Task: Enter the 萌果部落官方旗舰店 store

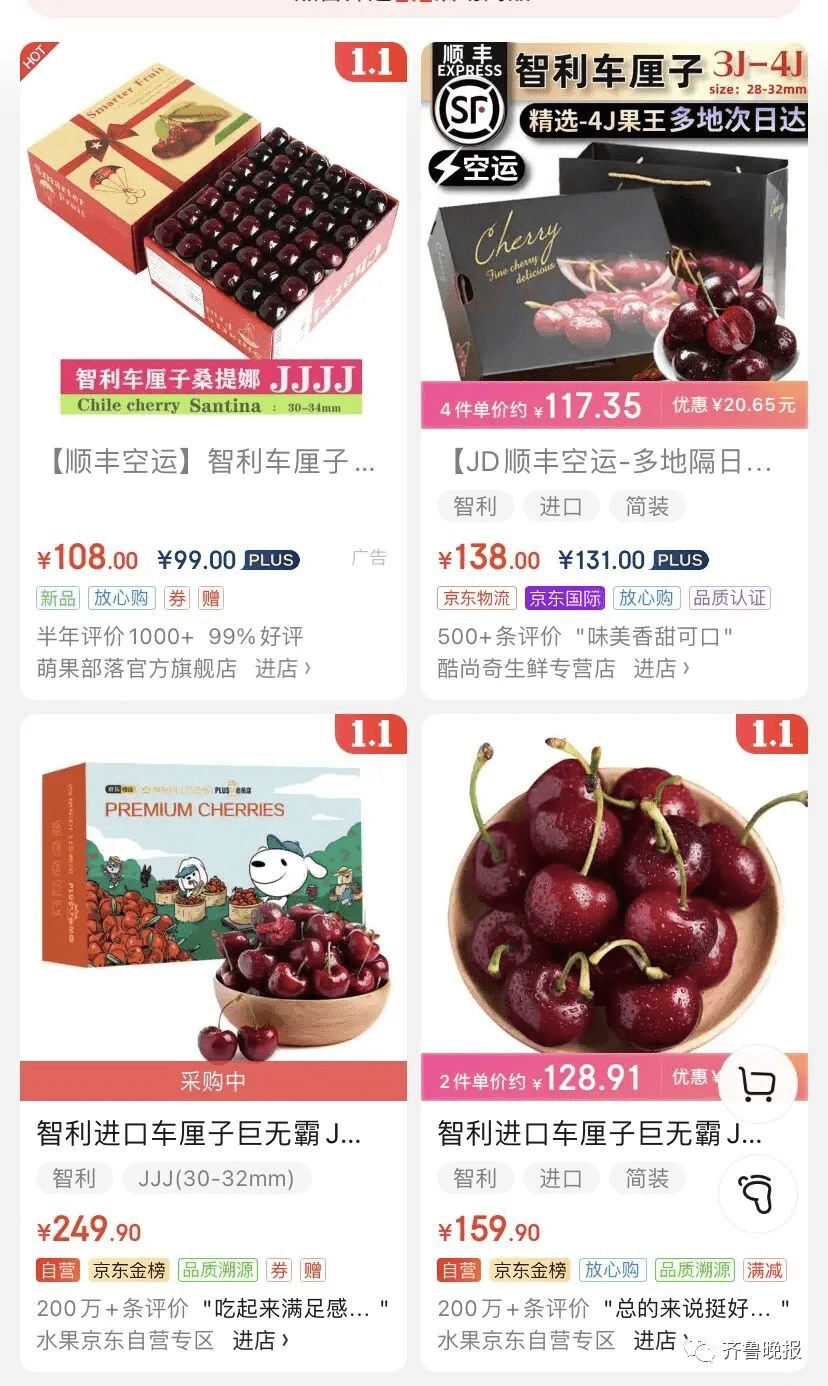Action: point(283,669)
